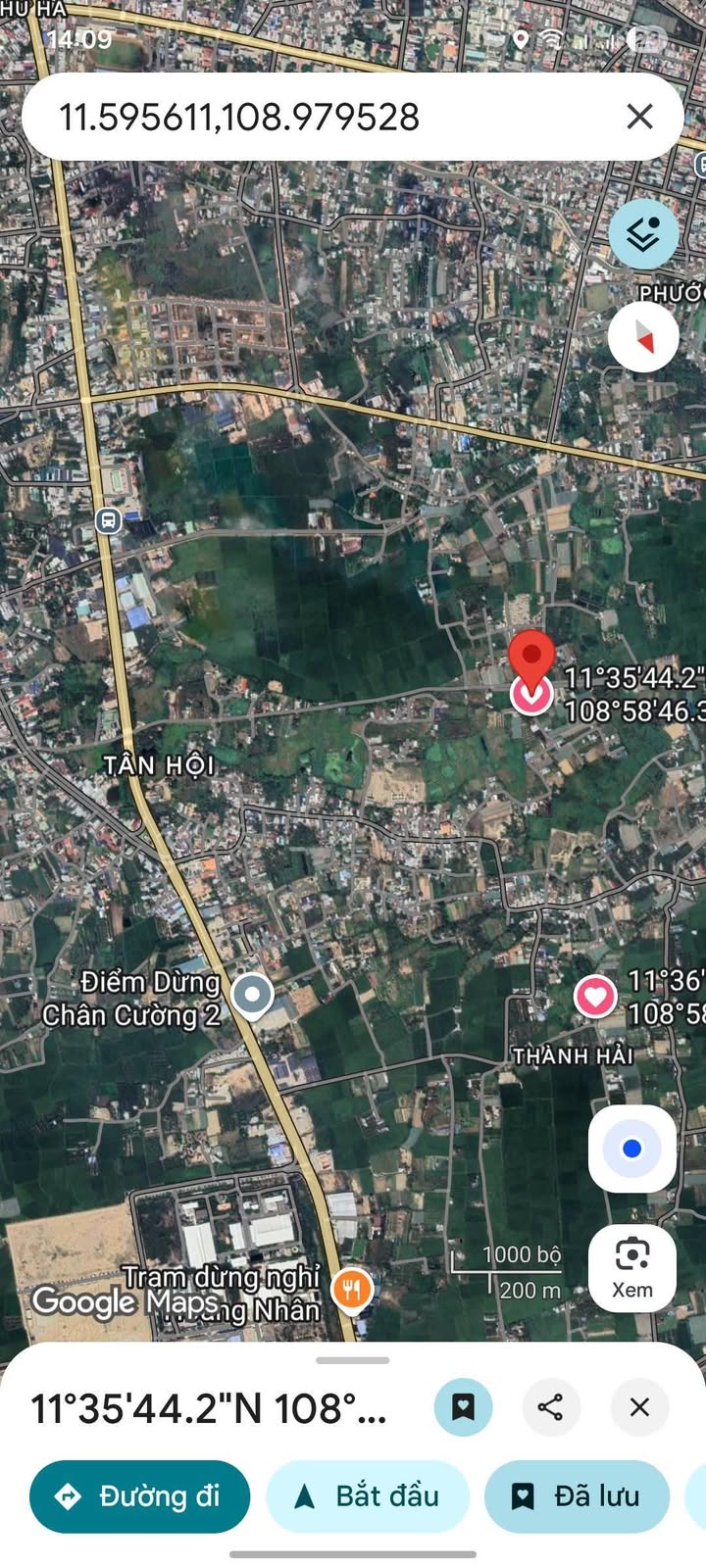The width and height of the screenshot is (706, 1568).
Task: Share this dropped pin location
Action: coord(551,1407)
